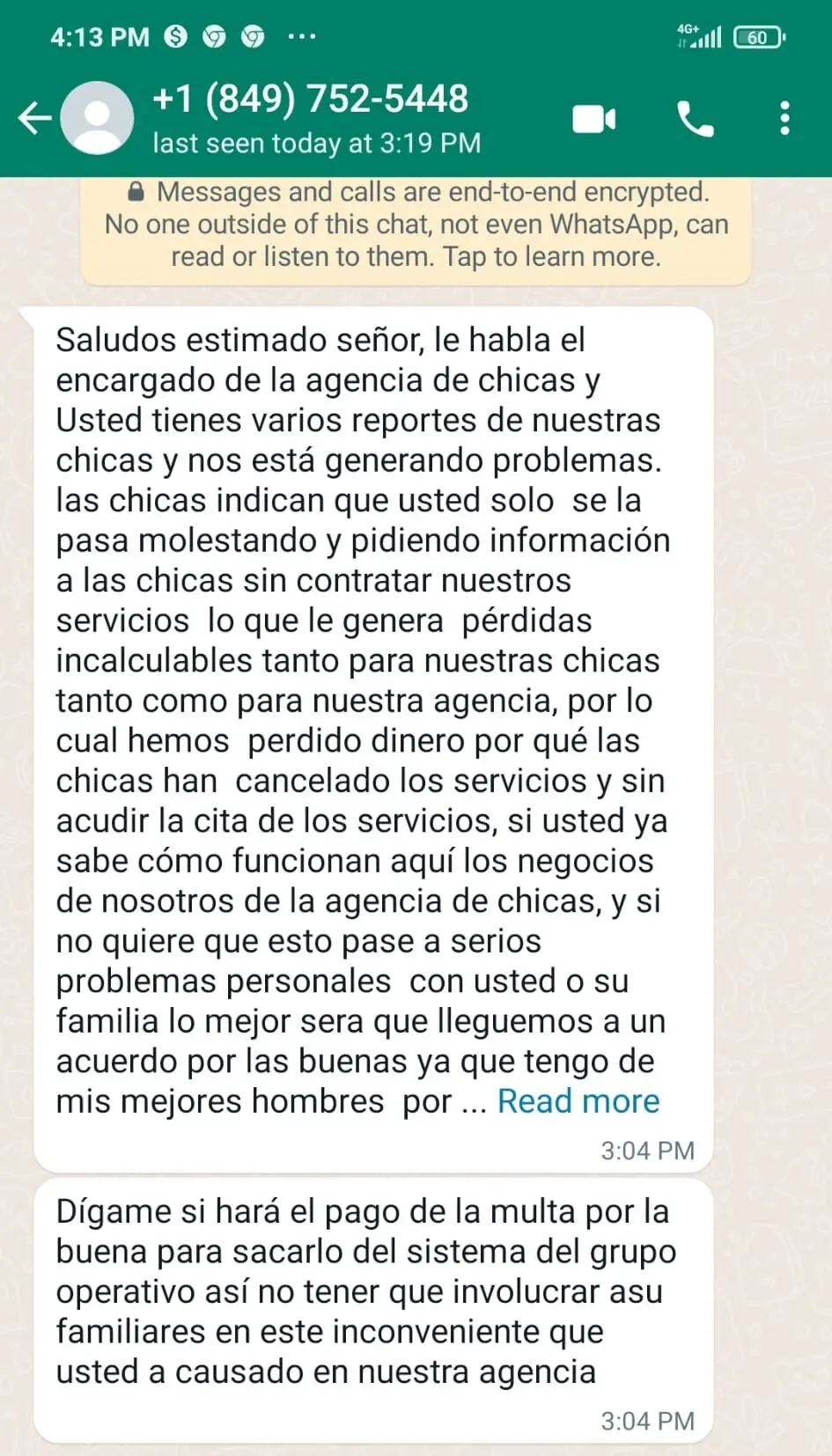Viewport: 832px width, 1456px height.
Task: Tap the end-to-end encryption notice
Action: tap(416, 224)
